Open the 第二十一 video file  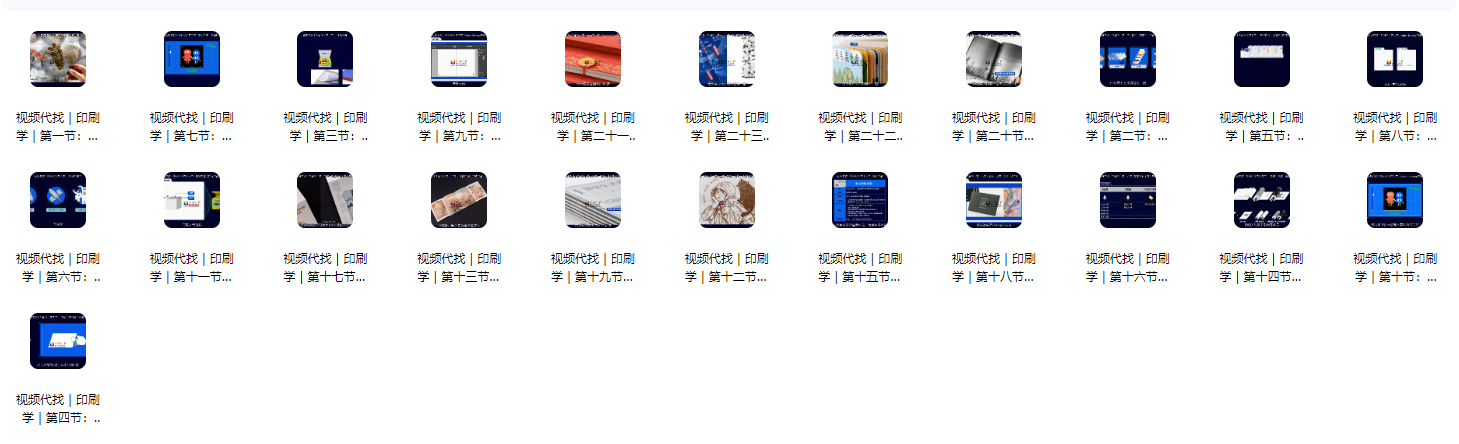pyautogui.click(x=593, y=59)
